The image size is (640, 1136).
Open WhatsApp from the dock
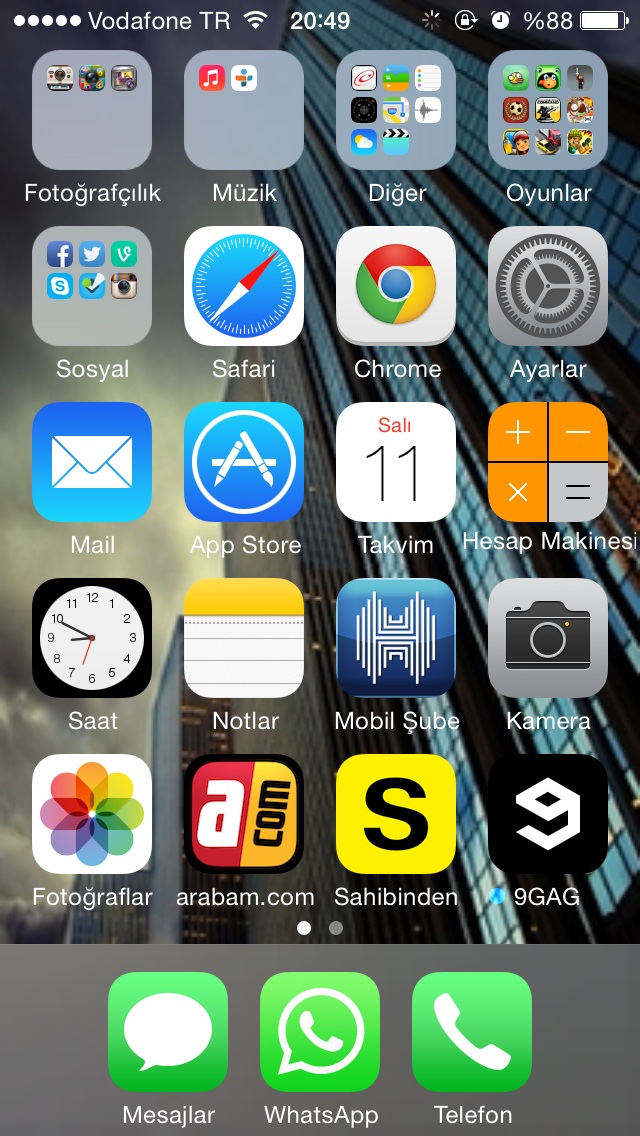point(320,1032)
